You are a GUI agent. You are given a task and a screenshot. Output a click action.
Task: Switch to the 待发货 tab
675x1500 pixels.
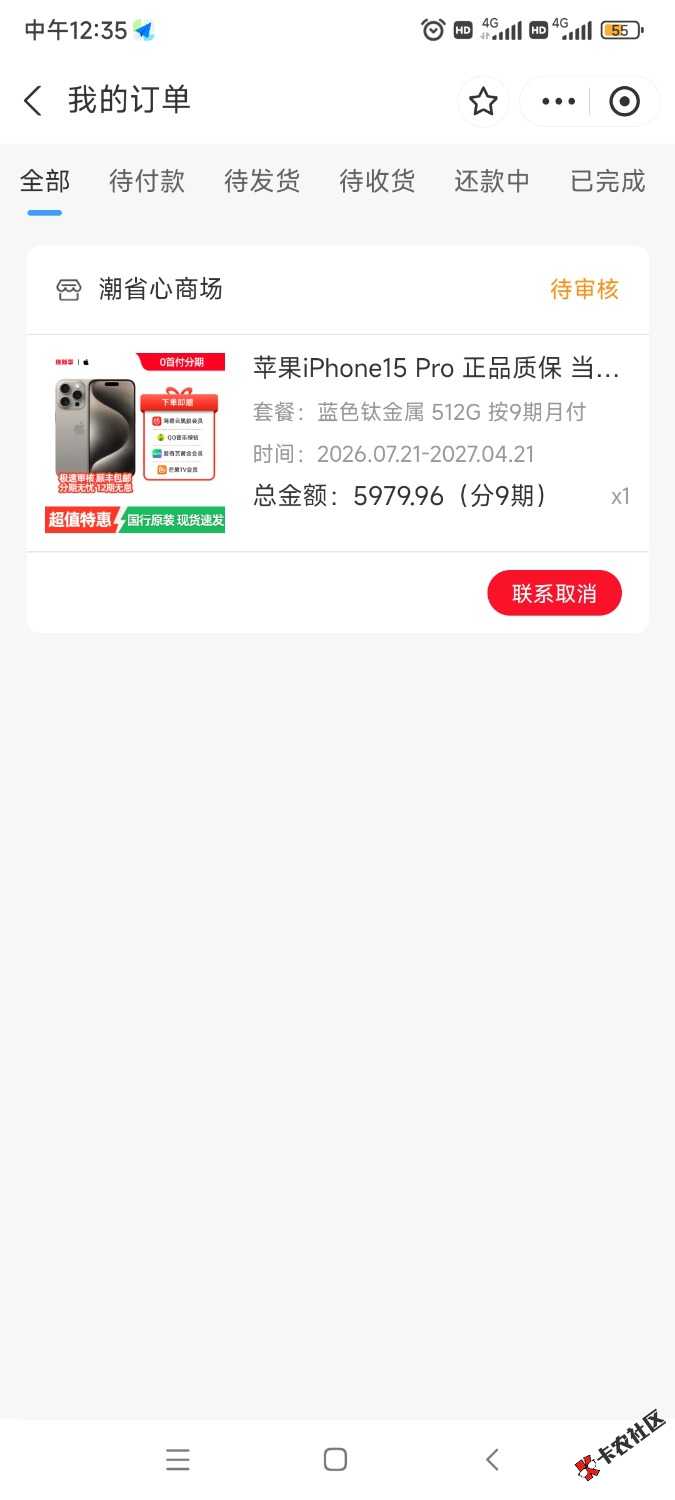click(x=262, y=181)
